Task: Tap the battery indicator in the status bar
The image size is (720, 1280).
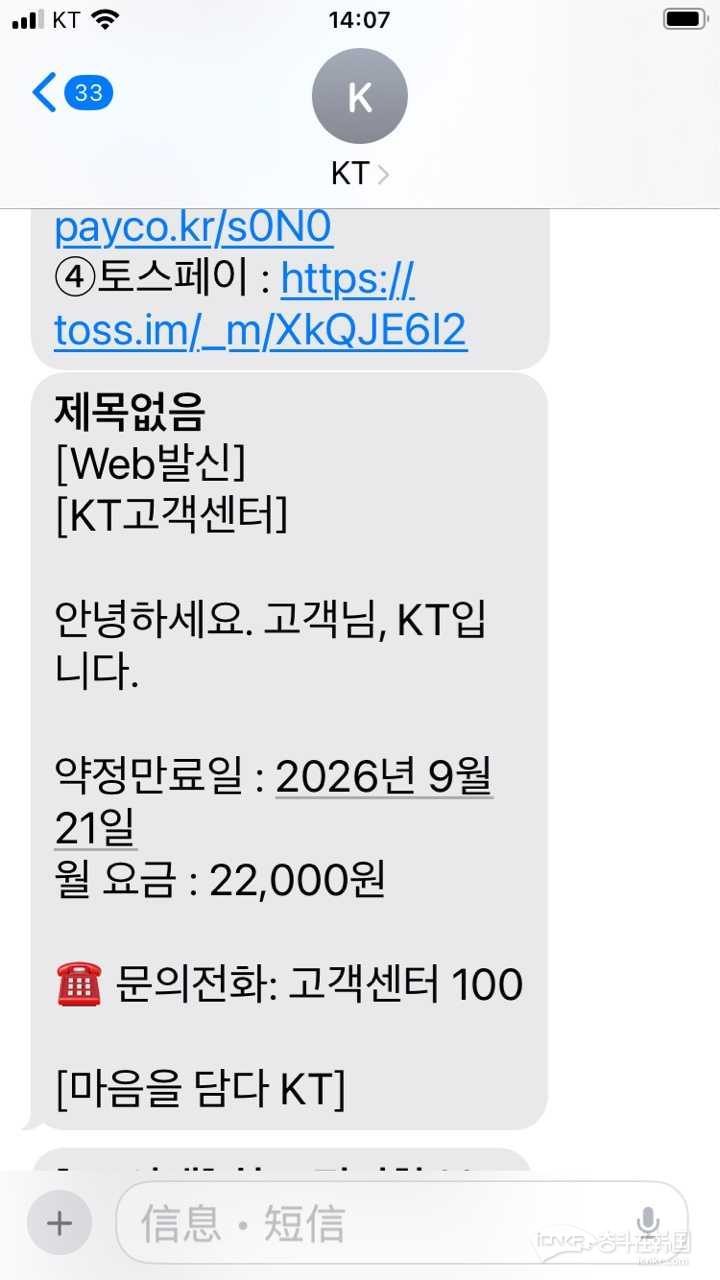Action: 684,17
